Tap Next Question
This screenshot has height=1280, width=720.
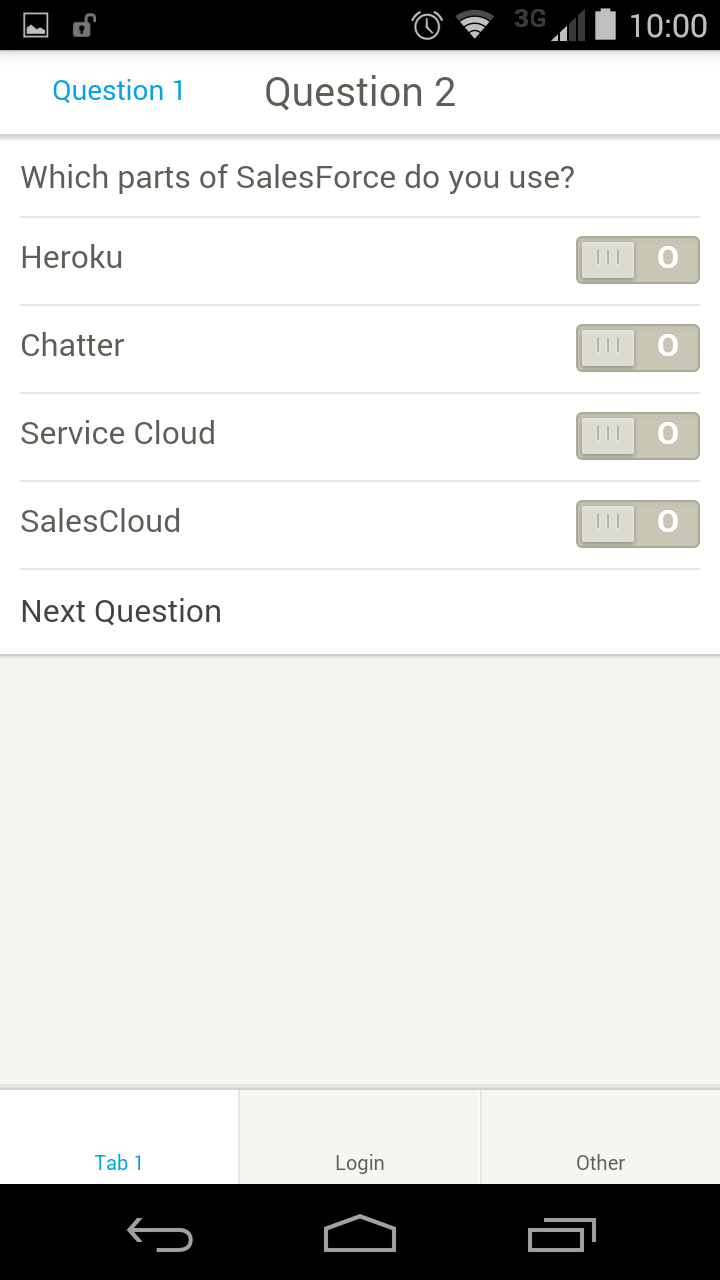(x=360, y=612)
